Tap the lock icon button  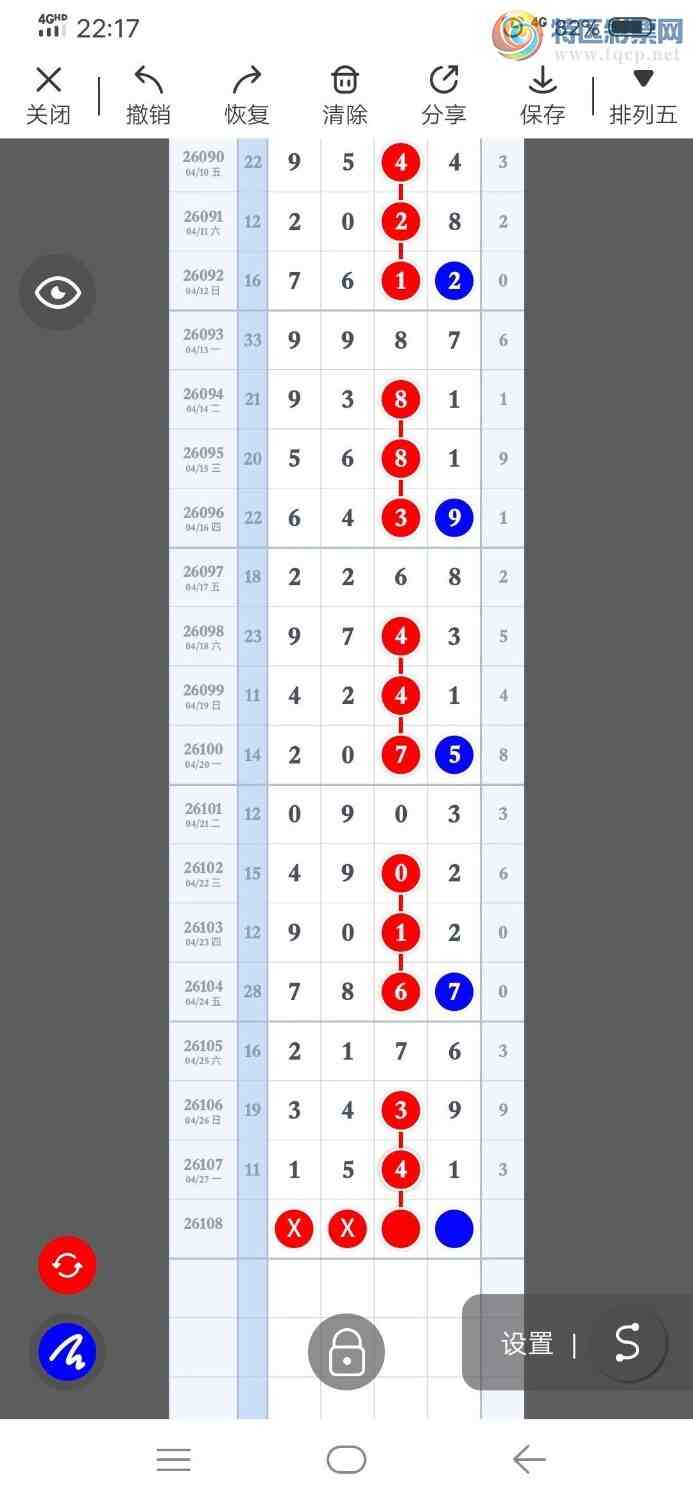pyautogui.click(x=346, y=1351)
